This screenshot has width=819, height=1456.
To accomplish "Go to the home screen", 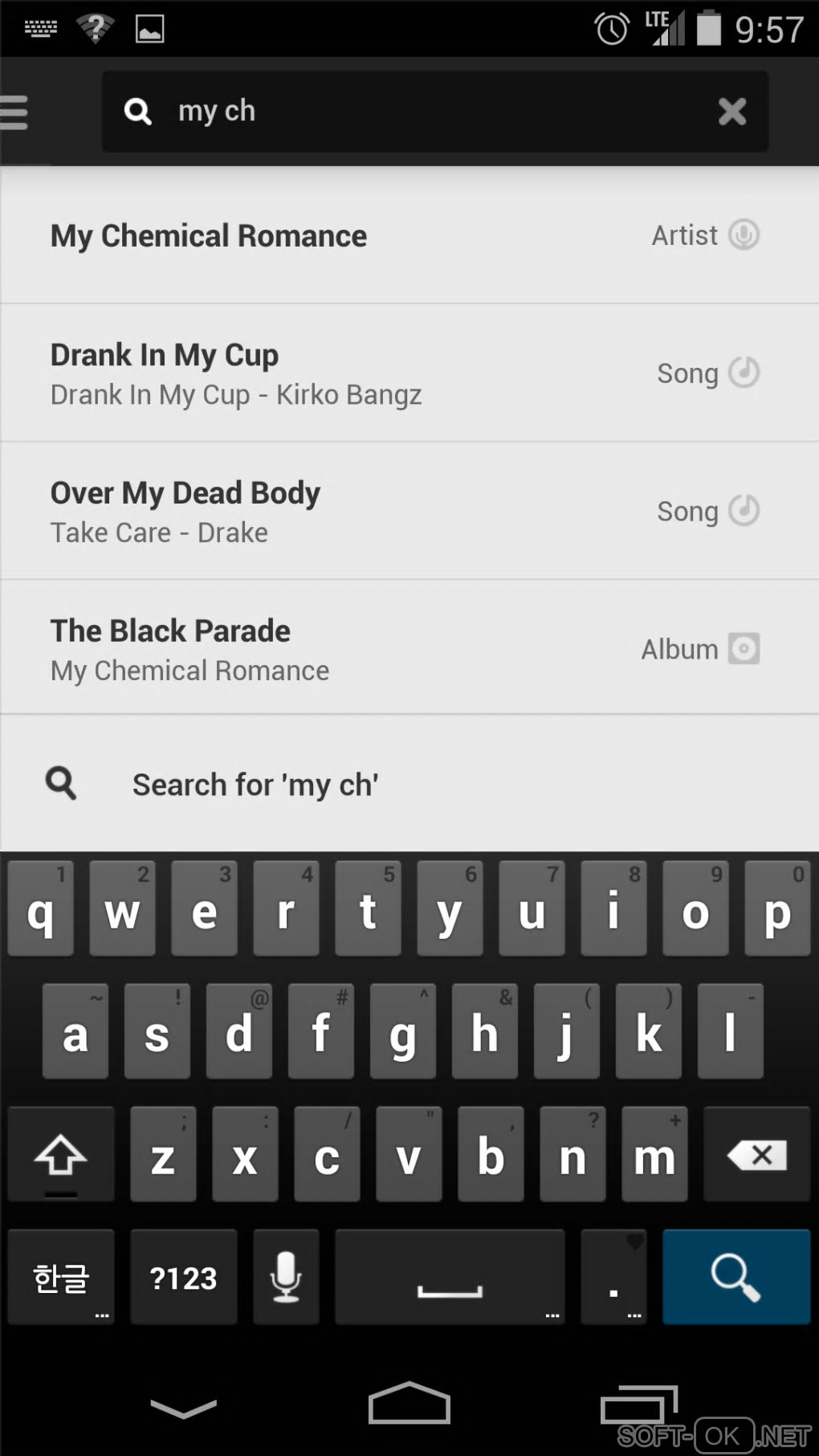I will pos(409,1404).
